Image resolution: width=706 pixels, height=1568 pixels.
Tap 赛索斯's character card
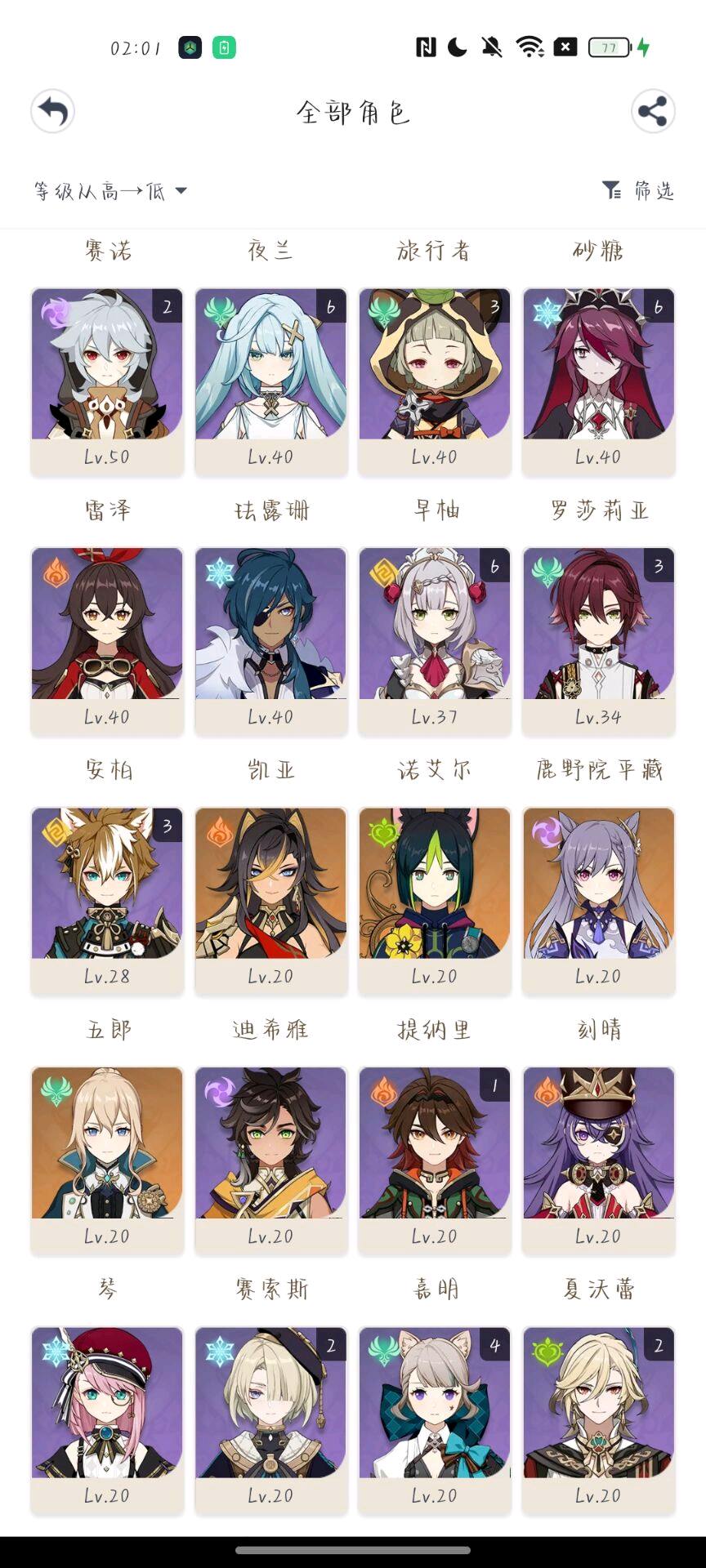click(270, 1161)
